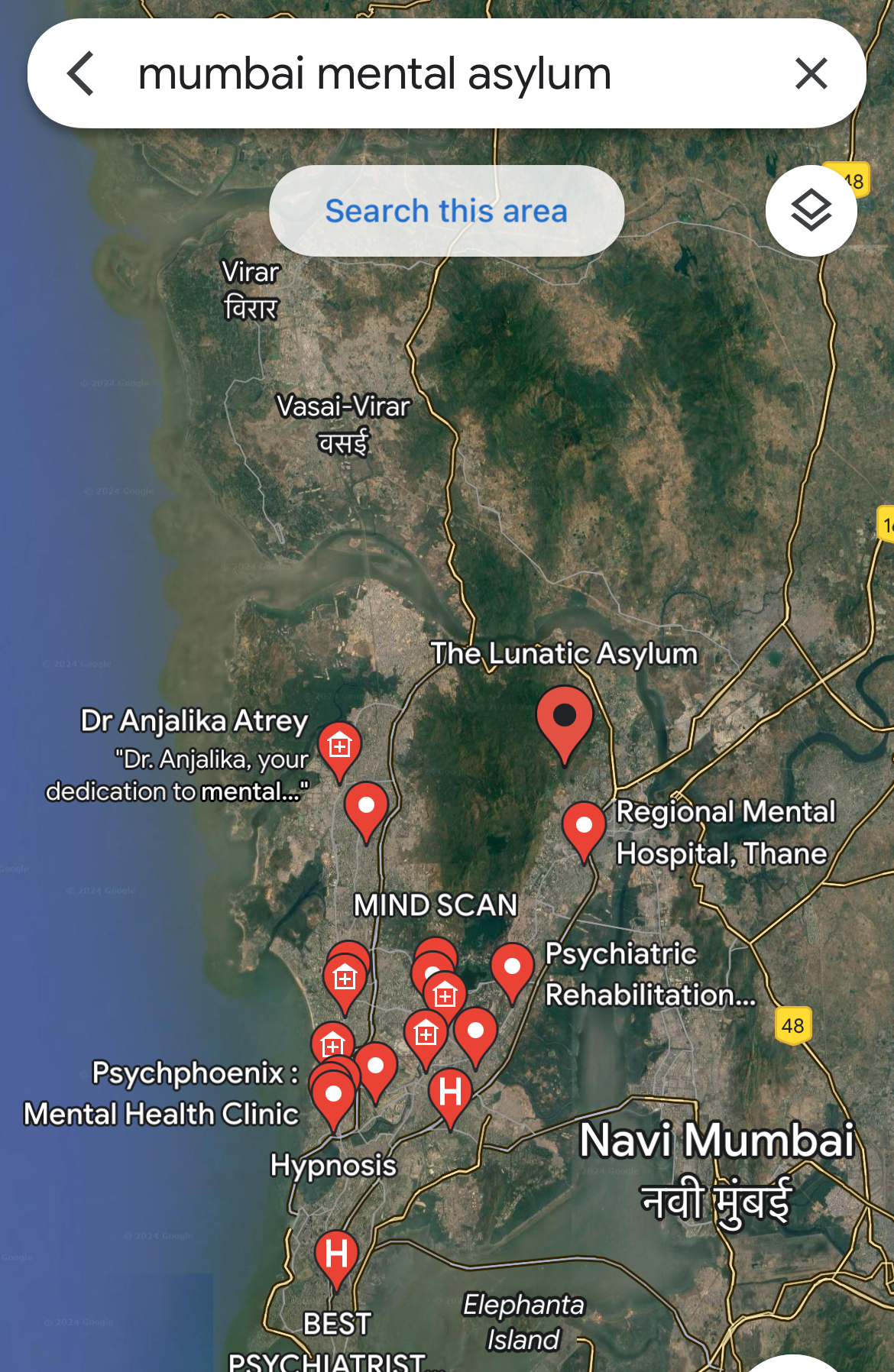This screenshot has height=1372, width=894.
Task: Go back from the search results
Action: (81, 74)
